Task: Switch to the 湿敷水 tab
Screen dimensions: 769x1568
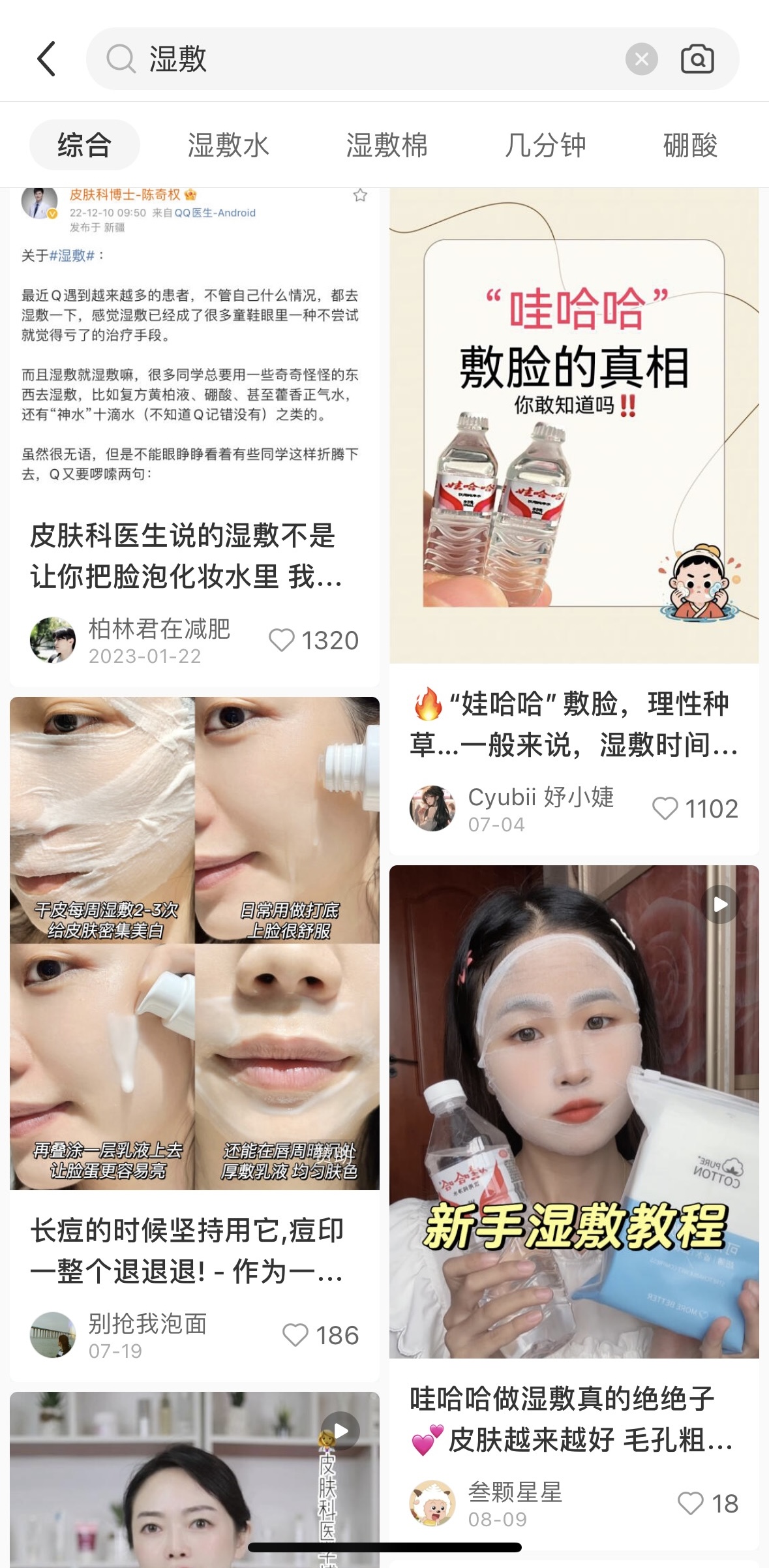Action: click(228, 145)
